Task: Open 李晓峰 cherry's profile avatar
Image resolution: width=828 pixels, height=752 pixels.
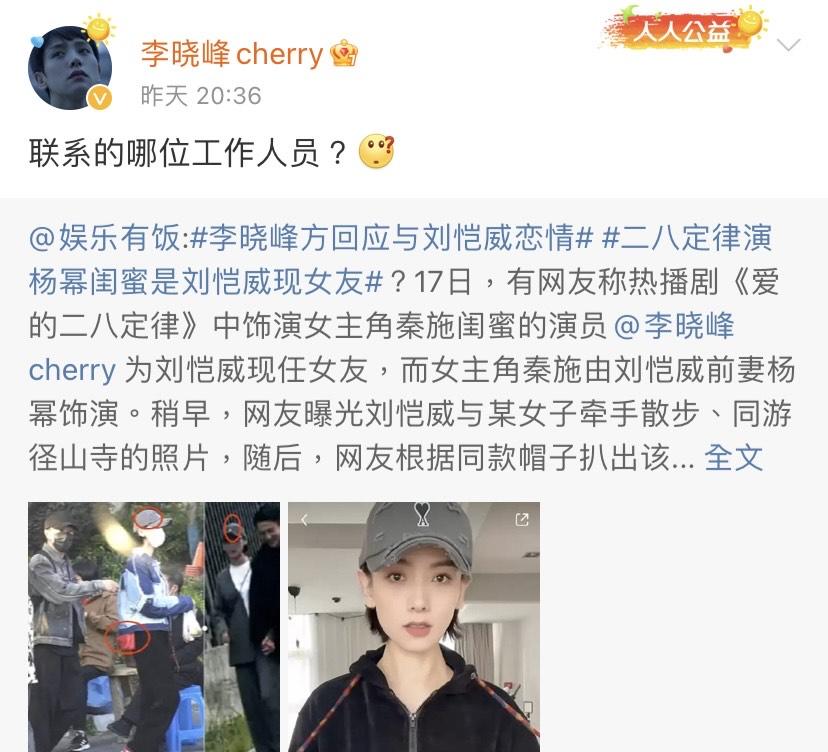Action: click(69, 68)
